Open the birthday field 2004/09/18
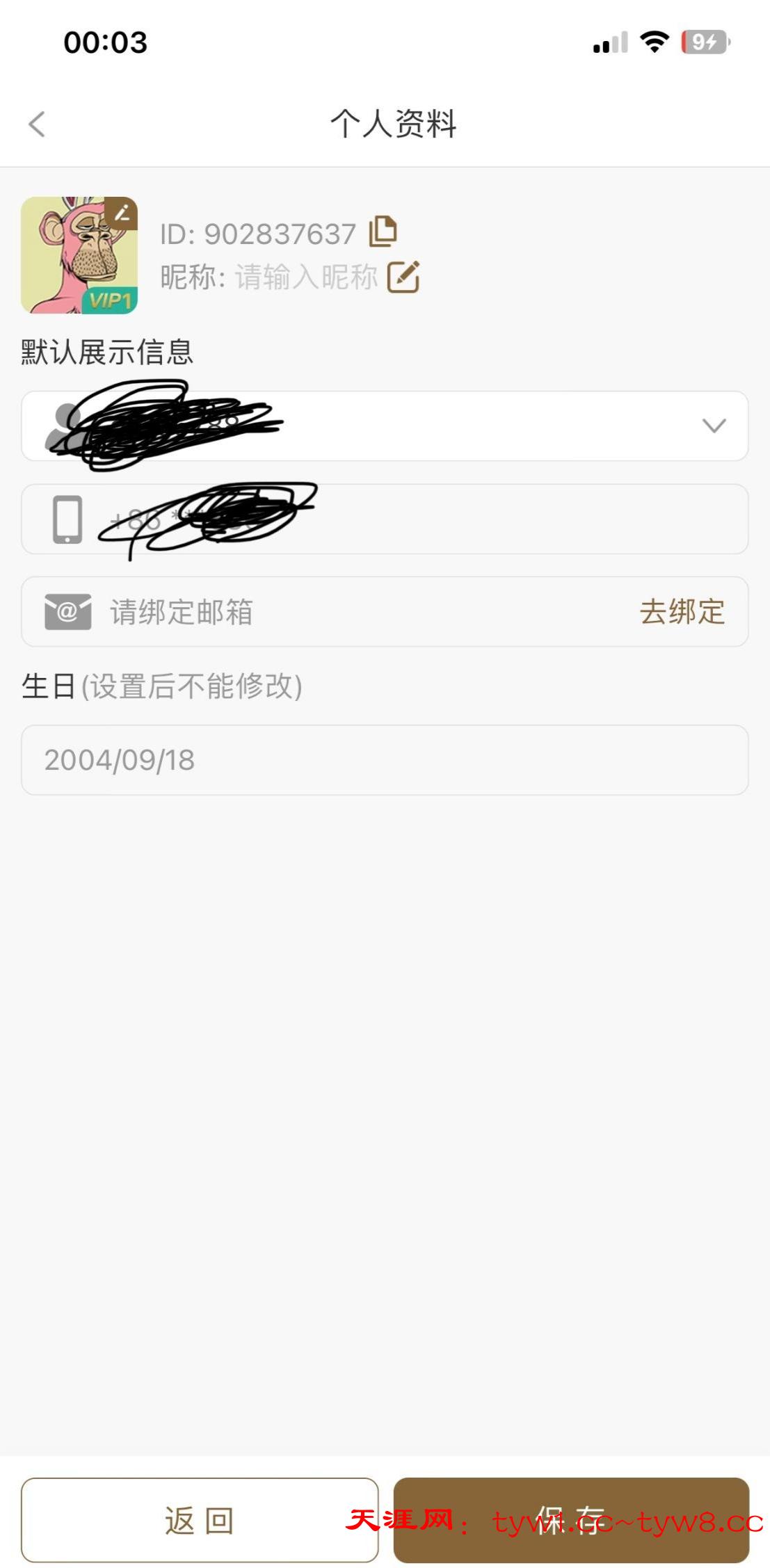Viewport: 770px width, 1568px height. coord(385,760)
